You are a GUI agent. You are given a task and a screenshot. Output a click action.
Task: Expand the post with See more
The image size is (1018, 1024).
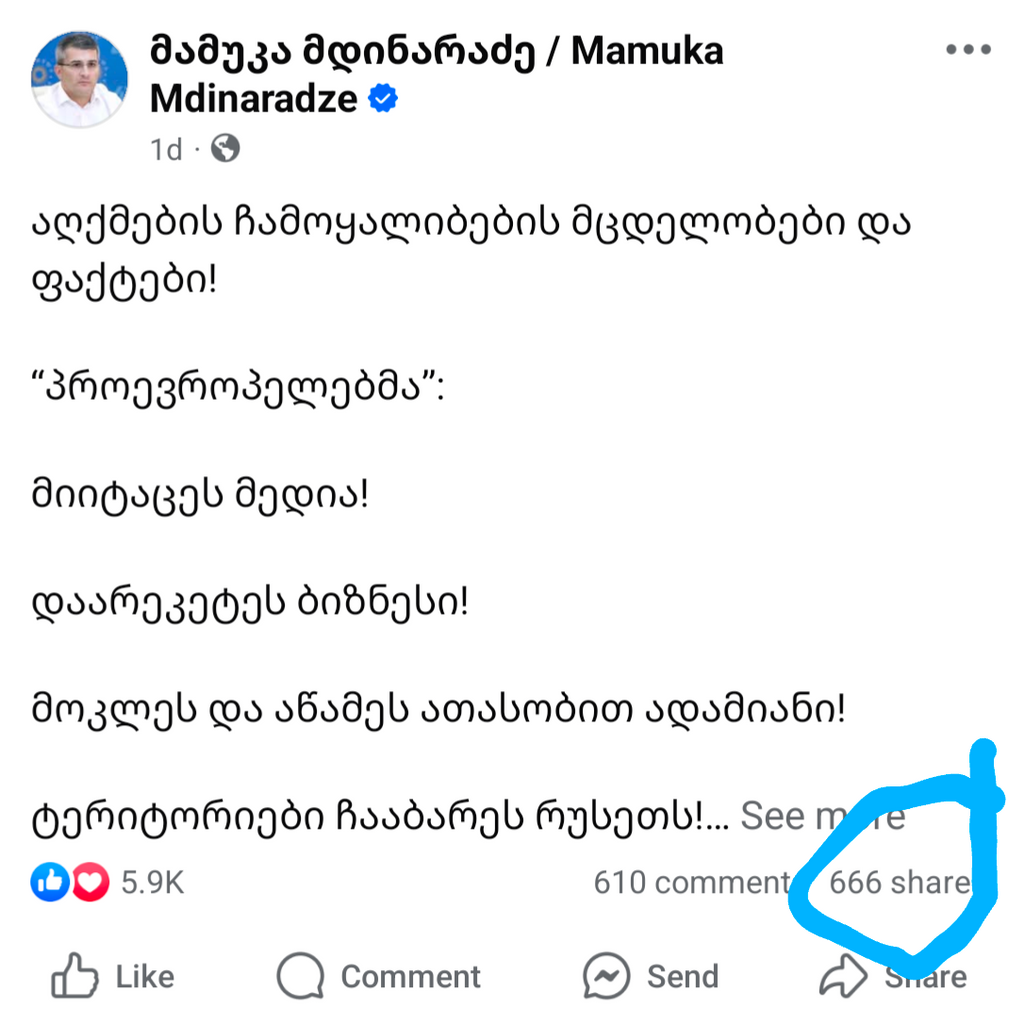click(x=822, y=817)
